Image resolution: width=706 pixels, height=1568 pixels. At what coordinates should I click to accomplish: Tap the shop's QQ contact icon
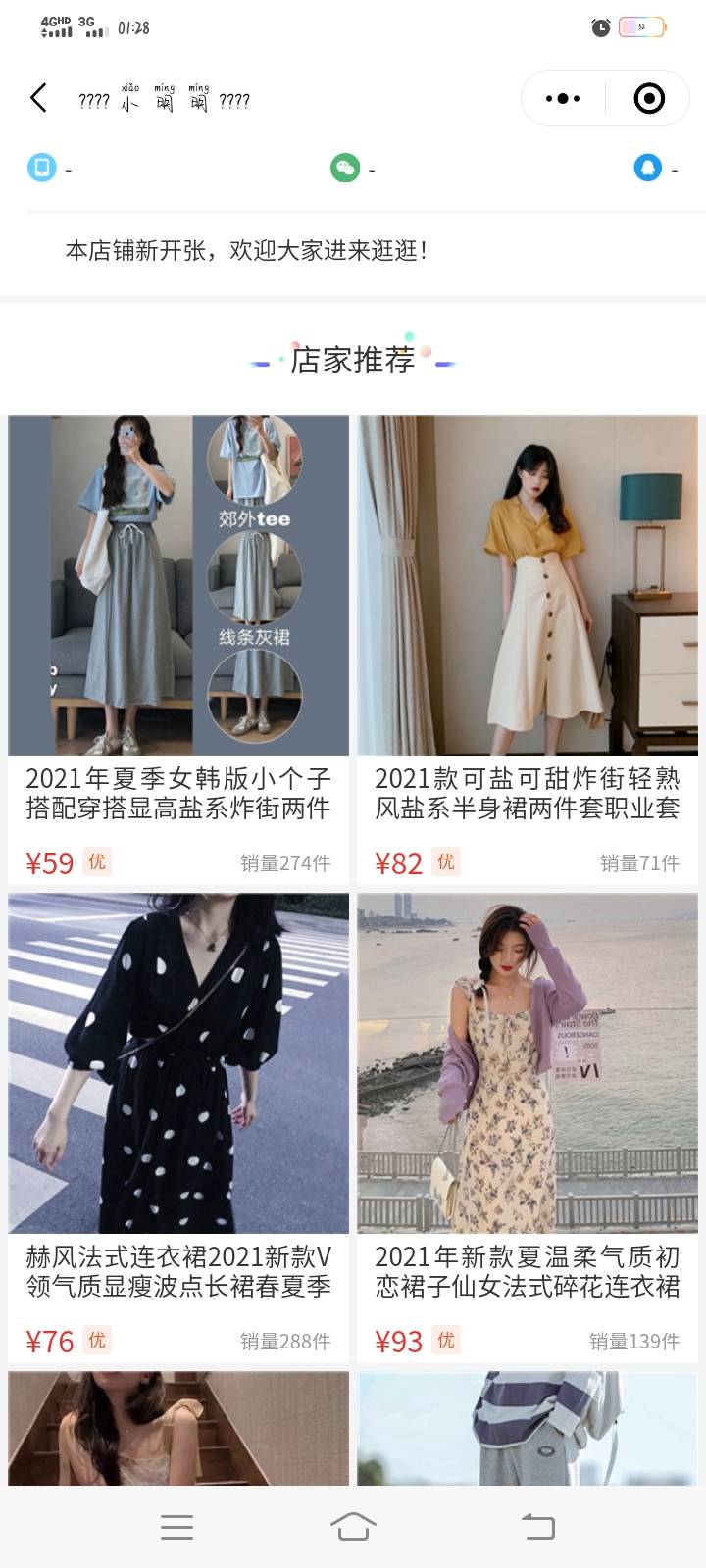click(x=647, y=168)
